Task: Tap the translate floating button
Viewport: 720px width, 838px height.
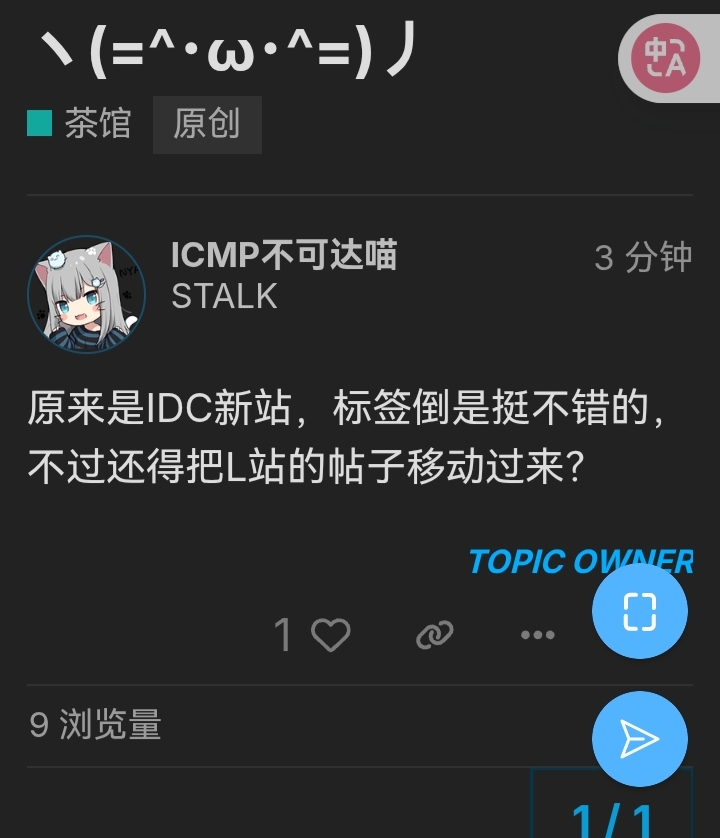Action: 665,58
